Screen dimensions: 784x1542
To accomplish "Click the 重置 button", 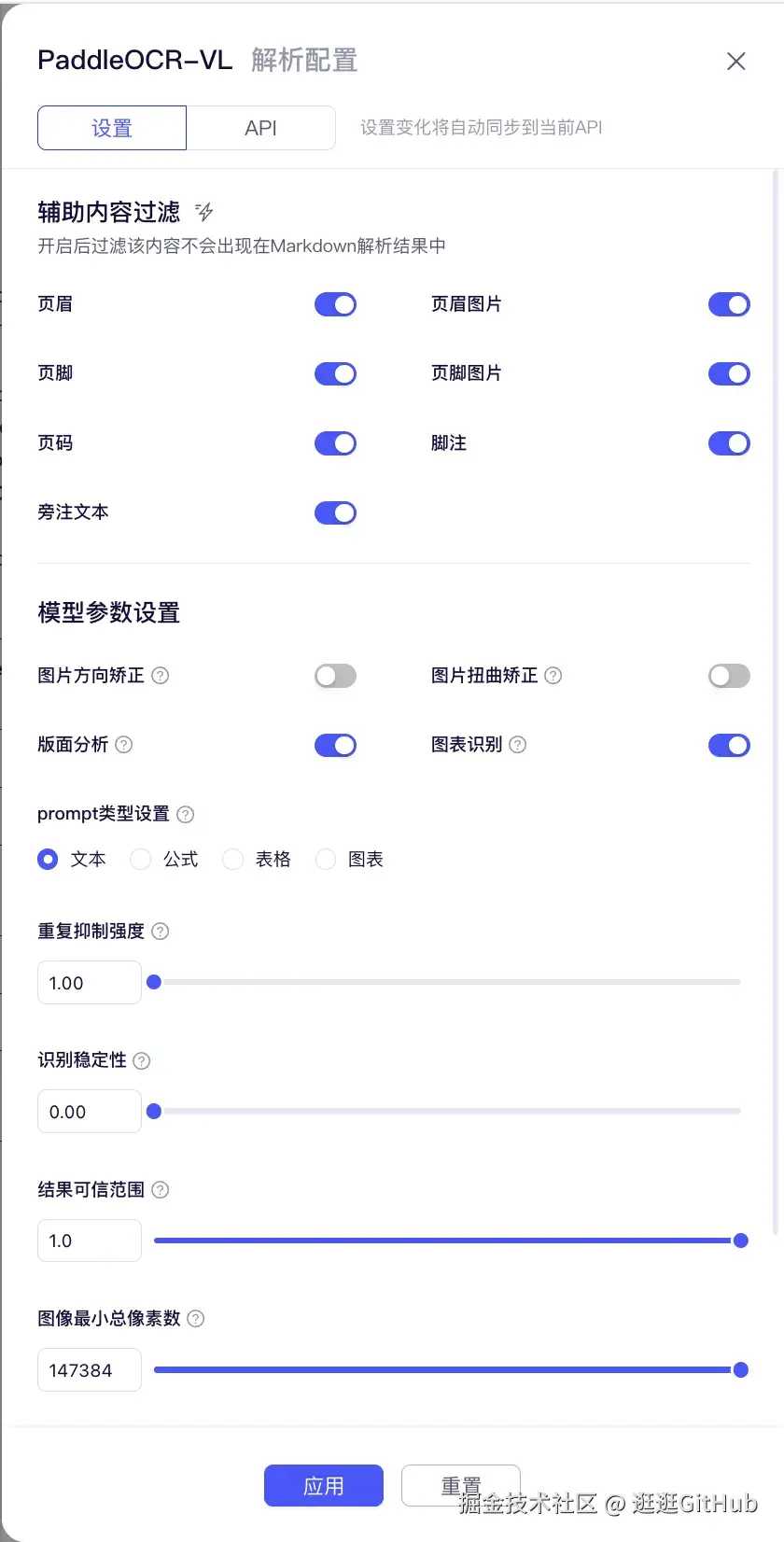I will 461,1485.
